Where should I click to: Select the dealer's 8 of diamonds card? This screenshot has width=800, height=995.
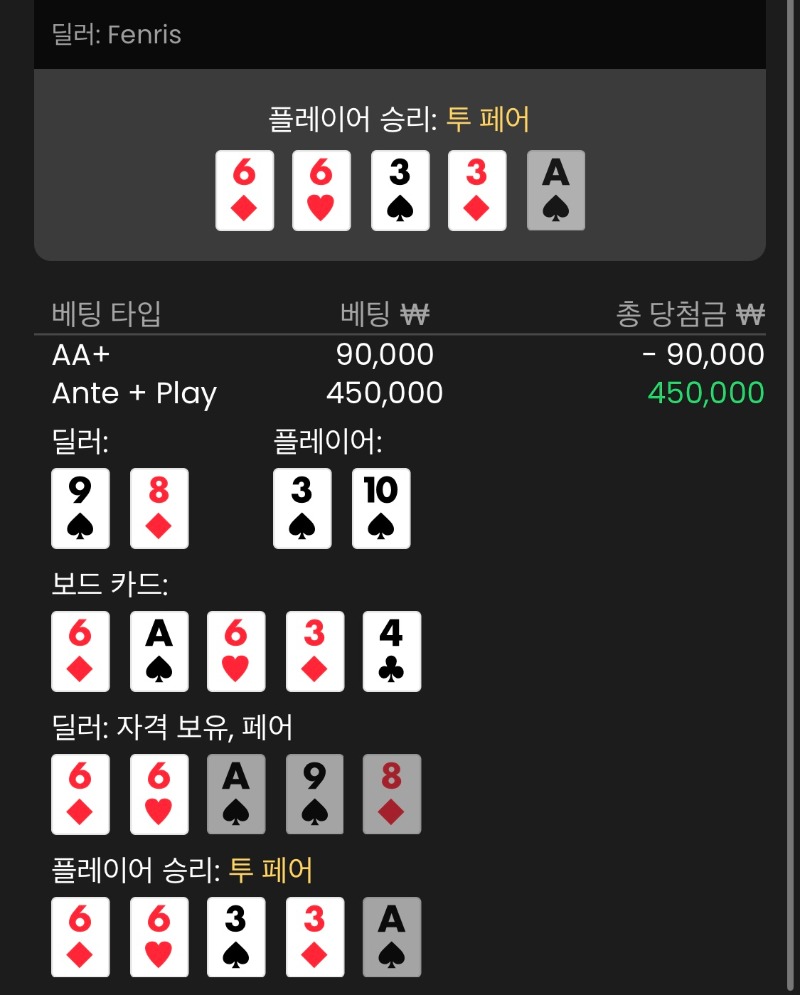[159, 508]
